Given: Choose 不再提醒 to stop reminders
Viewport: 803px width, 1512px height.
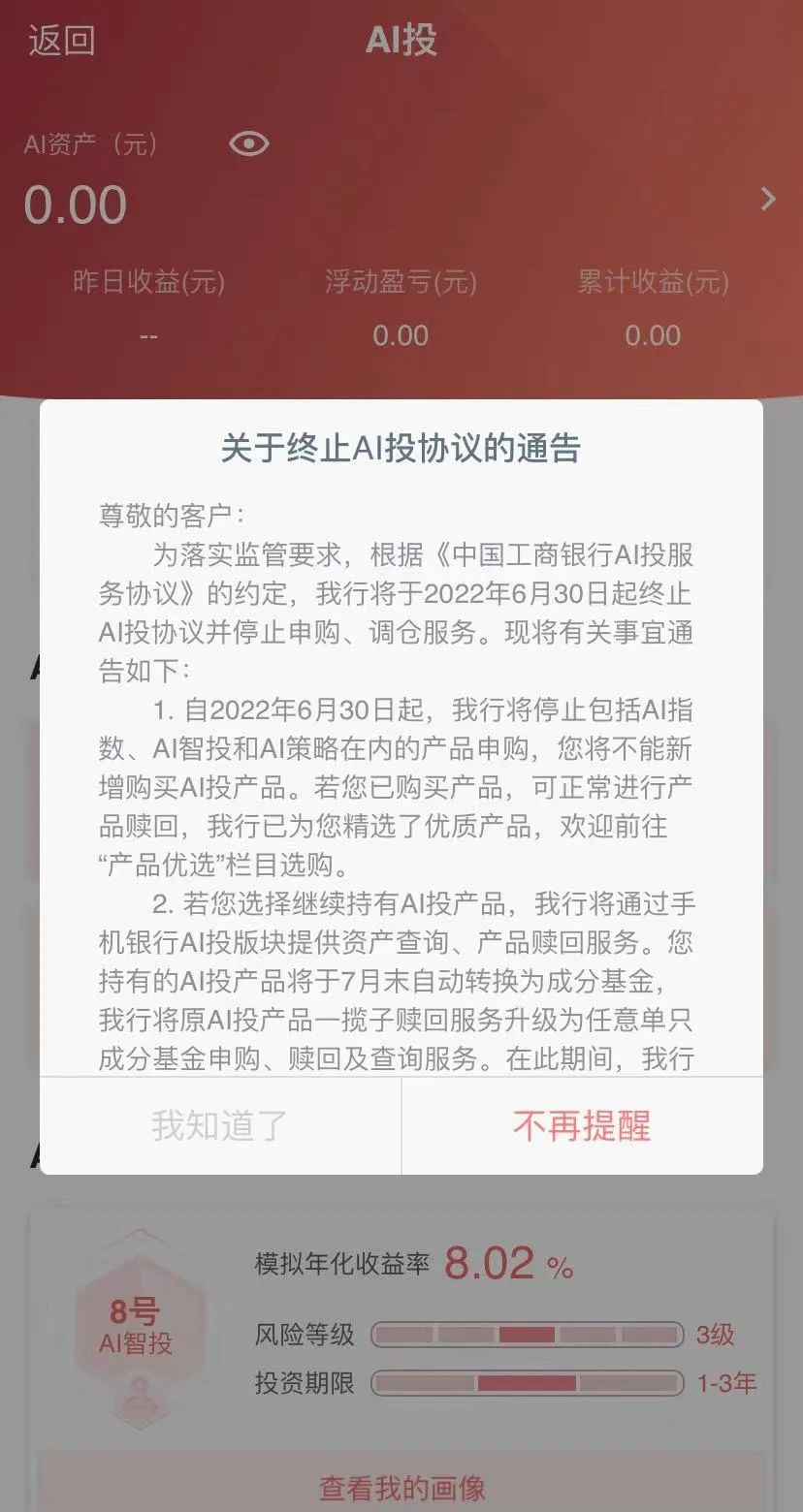Looking at the screenshot, I should pyautogui.click(x=582, y=1126).
